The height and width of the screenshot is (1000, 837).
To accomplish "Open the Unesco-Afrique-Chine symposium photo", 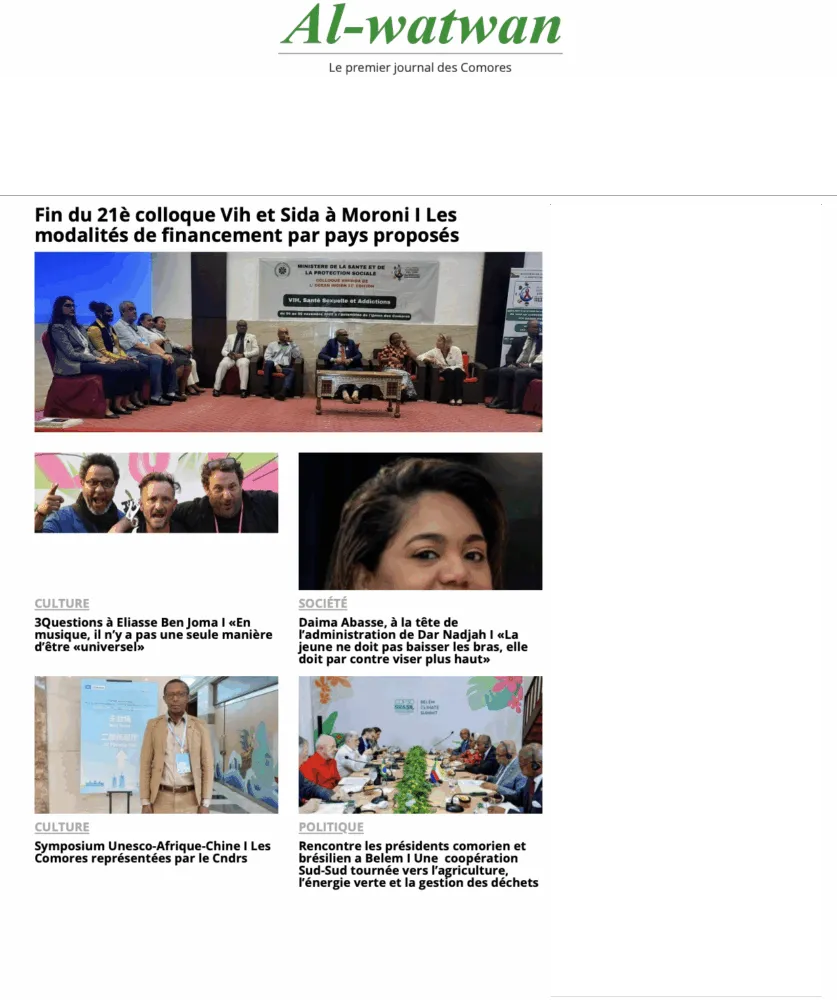I will point(156,744).
